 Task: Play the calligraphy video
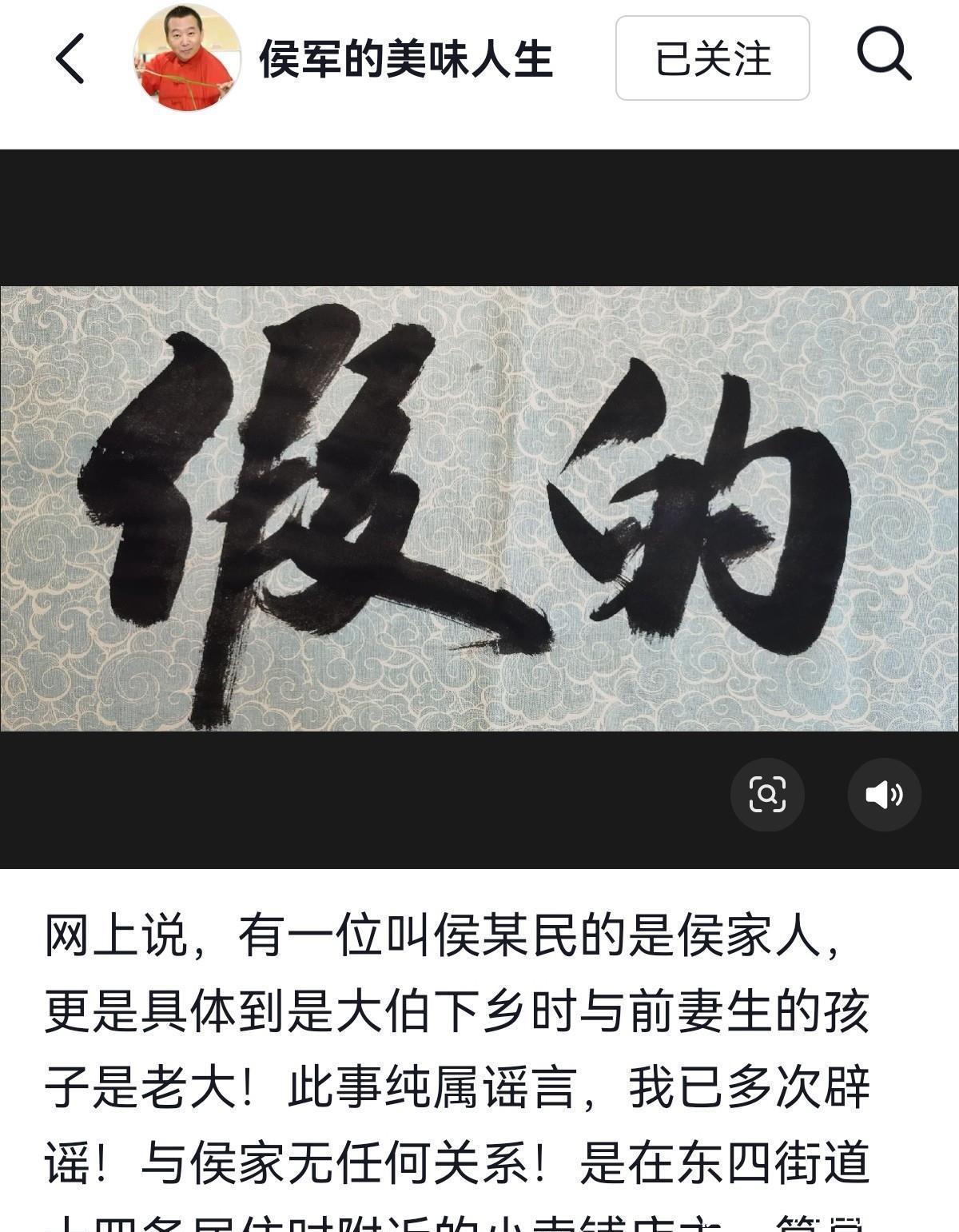coord(479,508)
